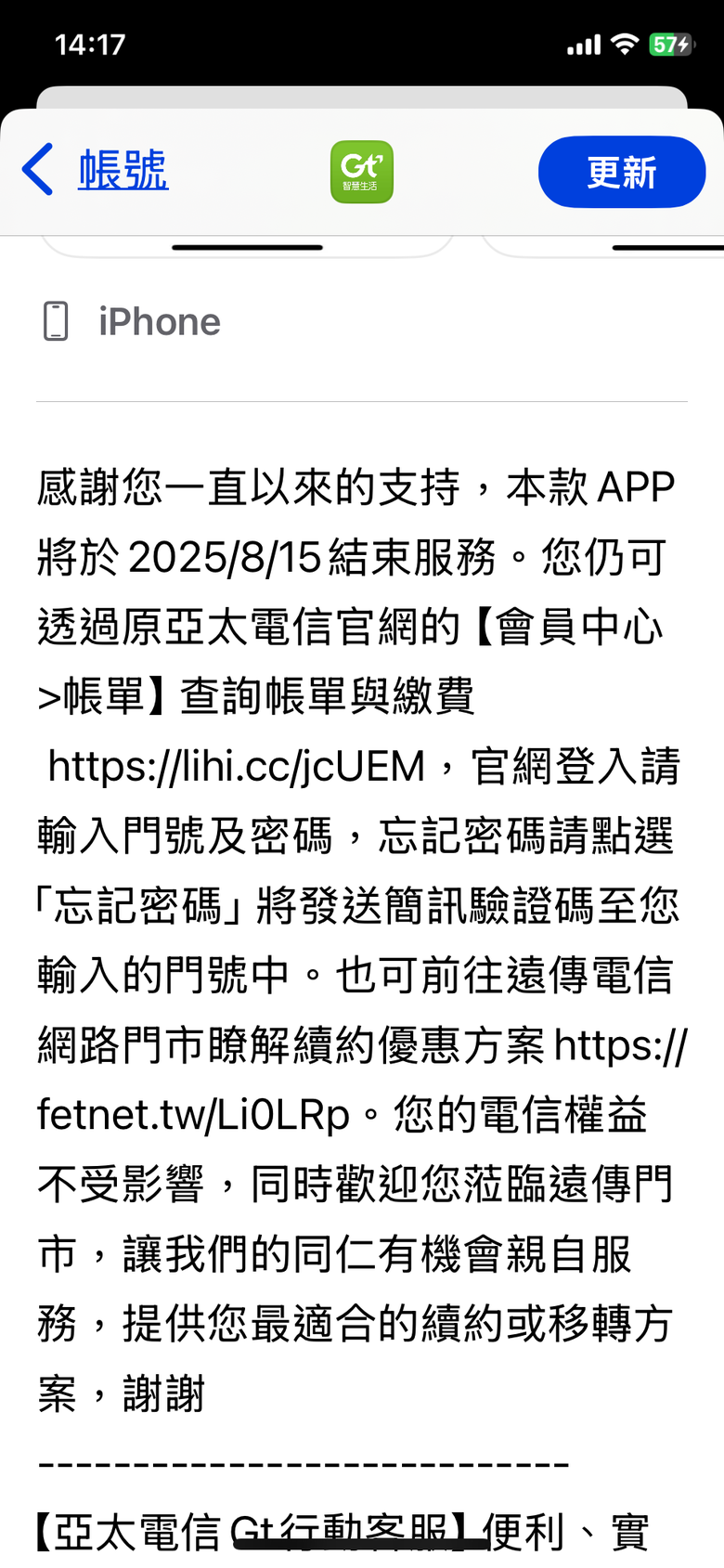
Task: Tap the 更新 update button
Action: click(621, 171)
